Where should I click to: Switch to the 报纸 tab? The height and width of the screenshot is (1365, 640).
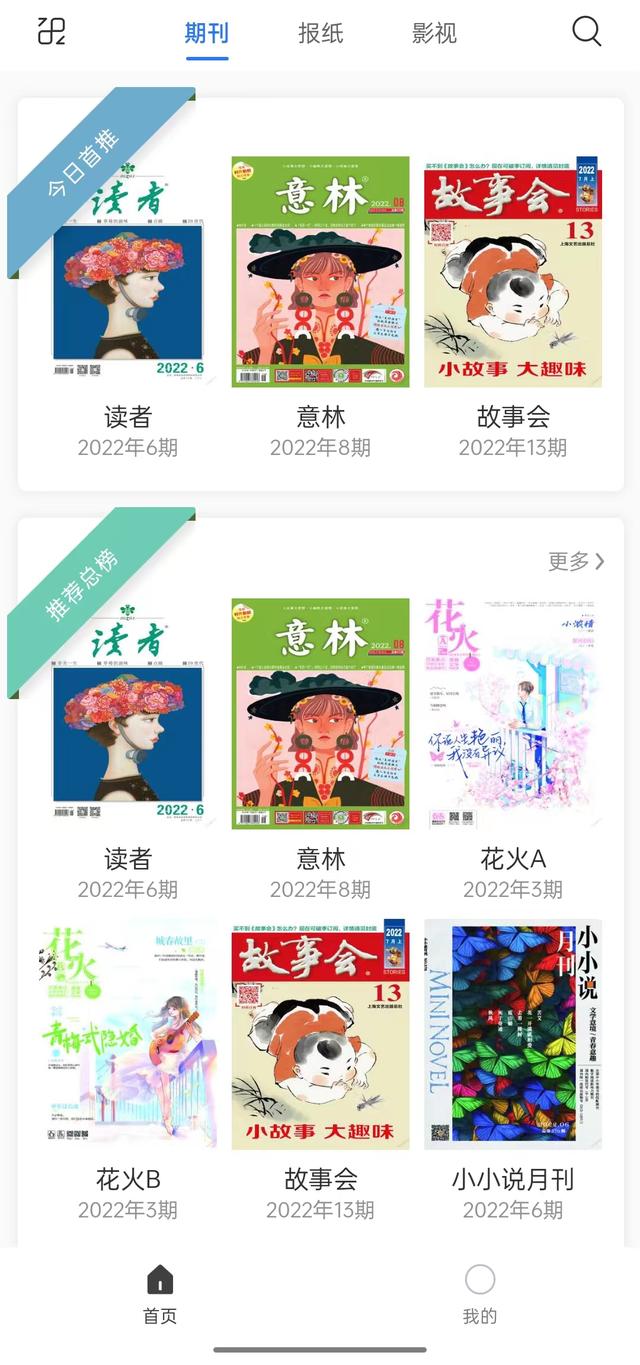[321, 33]
